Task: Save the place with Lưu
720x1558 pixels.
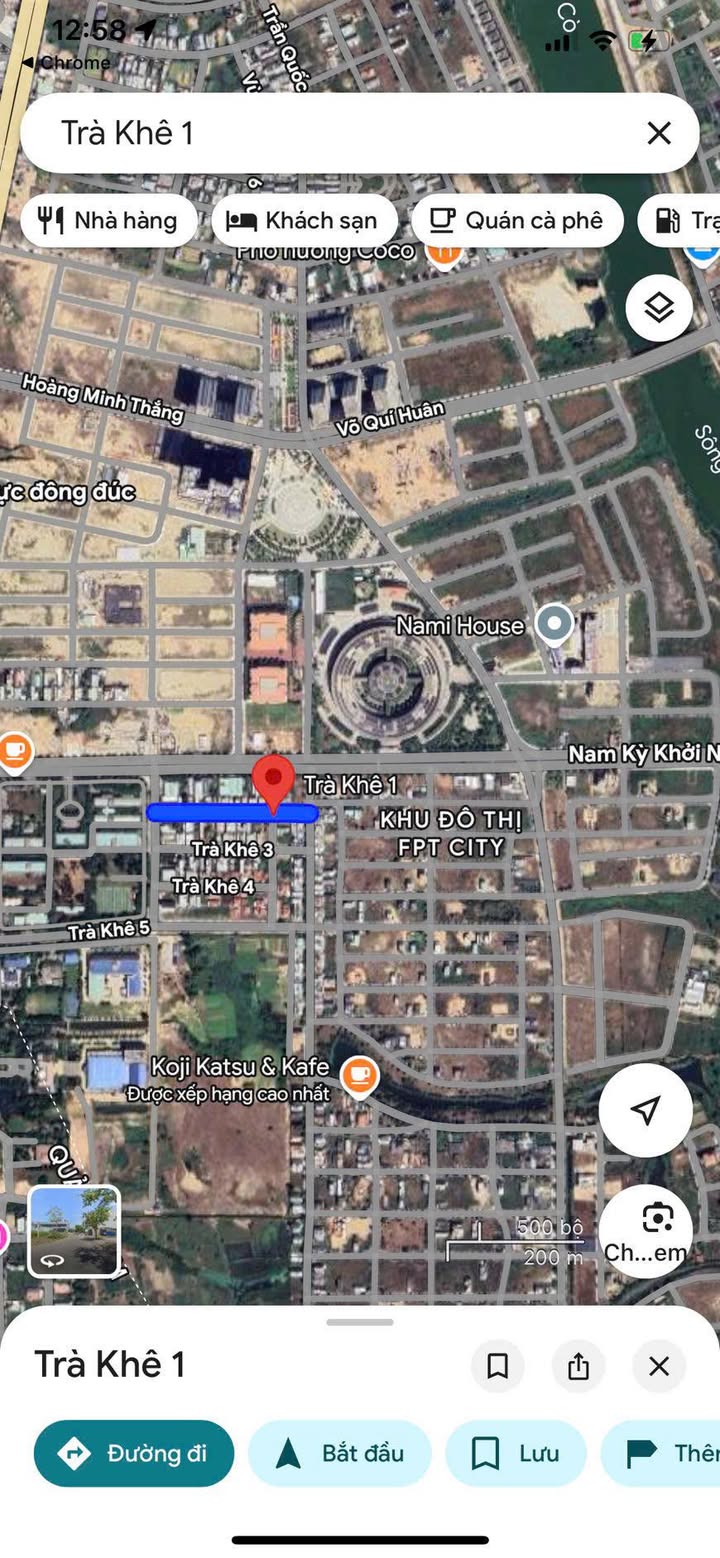Action: (x=515, y=1453)
